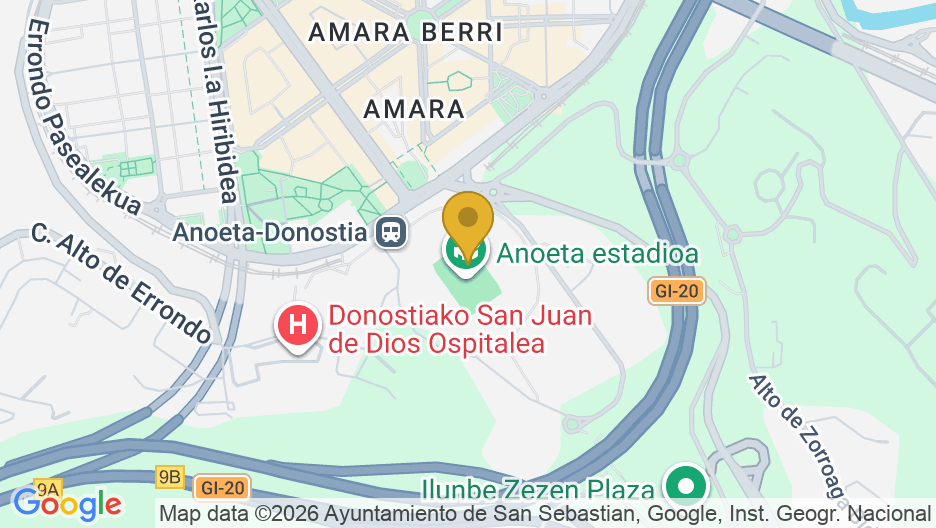Tap the orange location pin marker

[467, 218]
